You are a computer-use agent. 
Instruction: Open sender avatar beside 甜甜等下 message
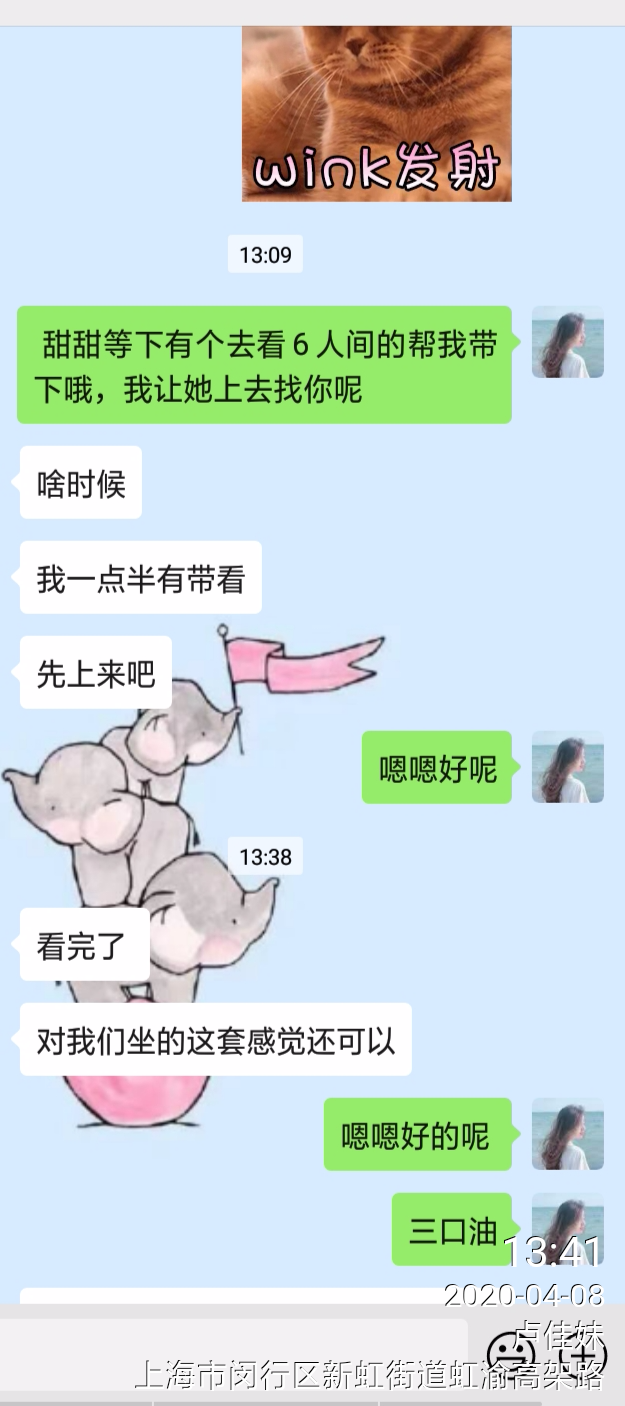567,342
